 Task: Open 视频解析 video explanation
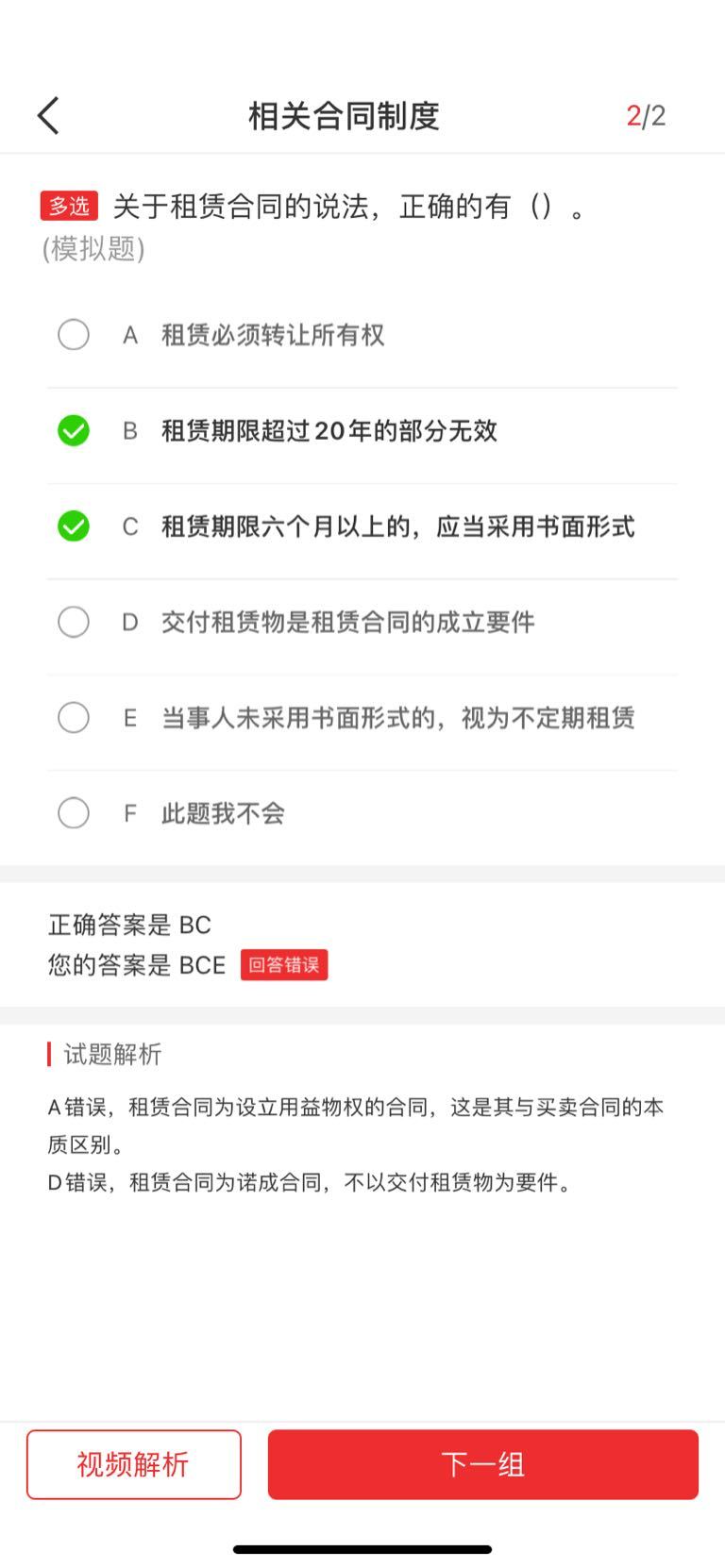click(x=134, y=1464)
